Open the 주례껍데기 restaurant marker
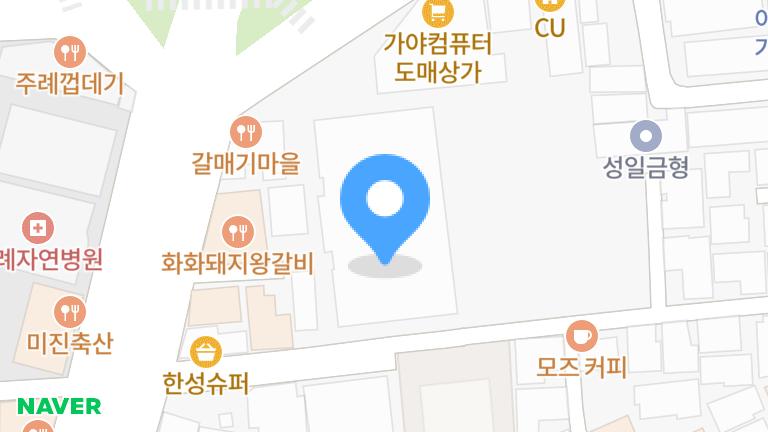 pyautogui.click(x=70, y=51)
